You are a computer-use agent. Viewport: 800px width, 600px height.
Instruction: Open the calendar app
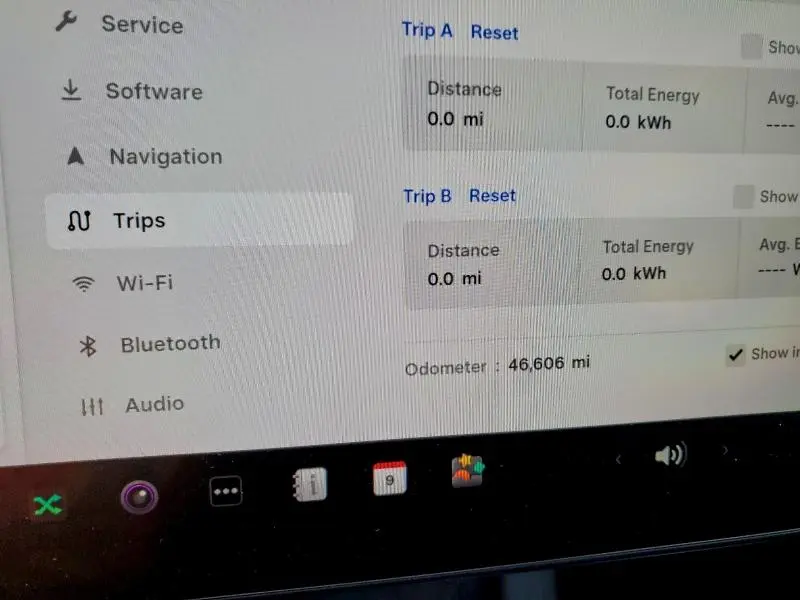click(x=390, y=479)
